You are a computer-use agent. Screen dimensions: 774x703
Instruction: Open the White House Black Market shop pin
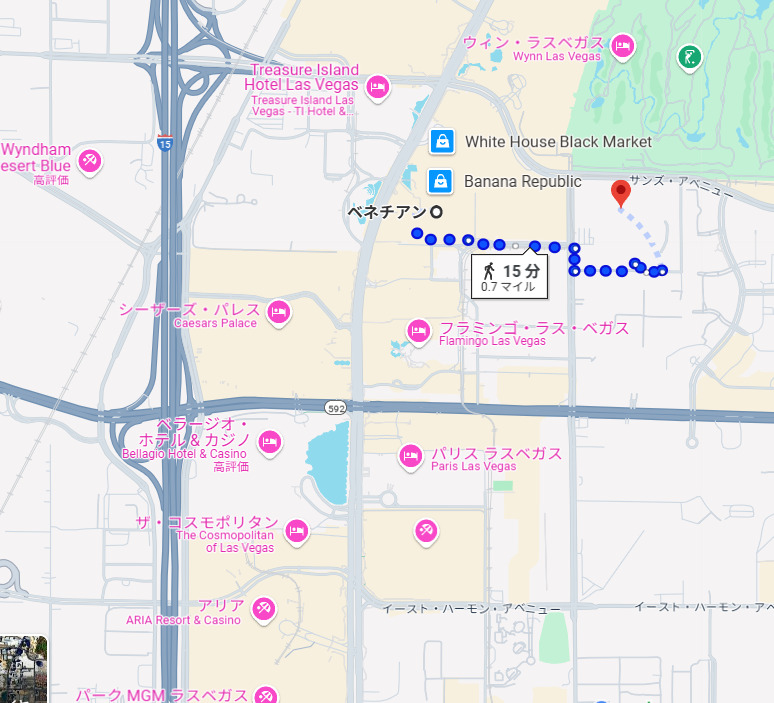[442, 142]
